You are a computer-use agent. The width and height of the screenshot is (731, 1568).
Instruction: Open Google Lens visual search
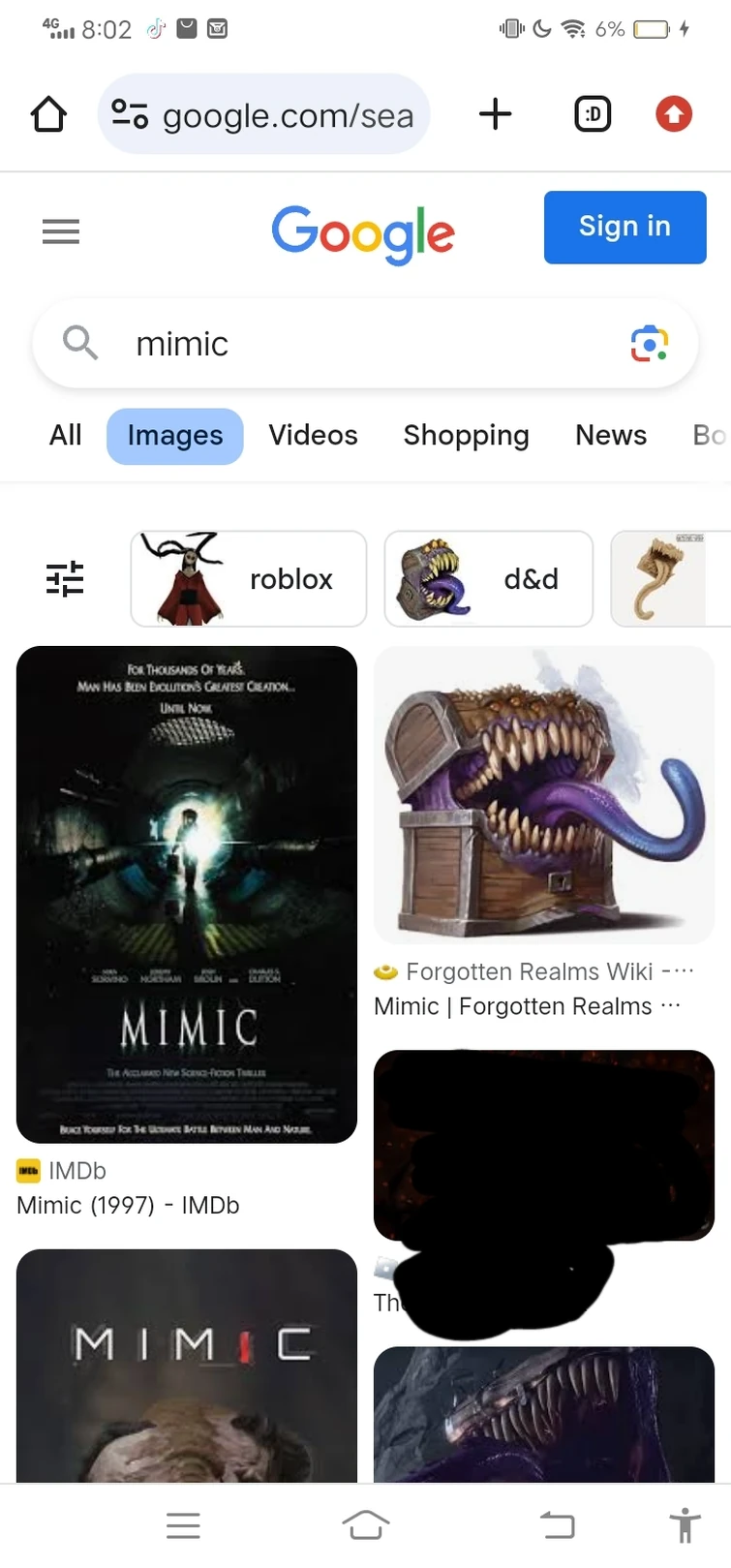point(649,344)
